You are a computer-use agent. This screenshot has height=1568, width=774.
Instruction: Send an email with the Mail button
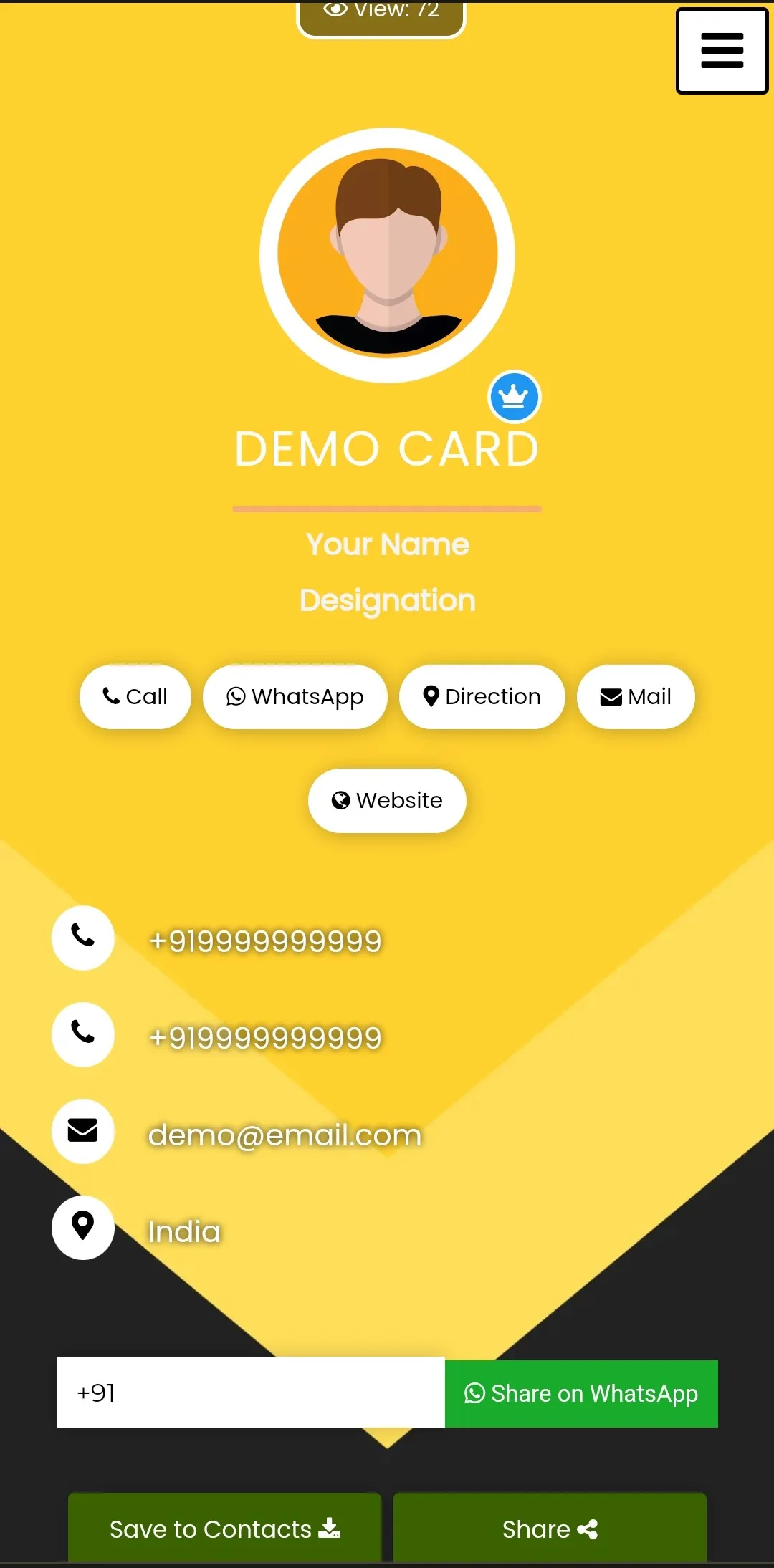tap(636, 697)
